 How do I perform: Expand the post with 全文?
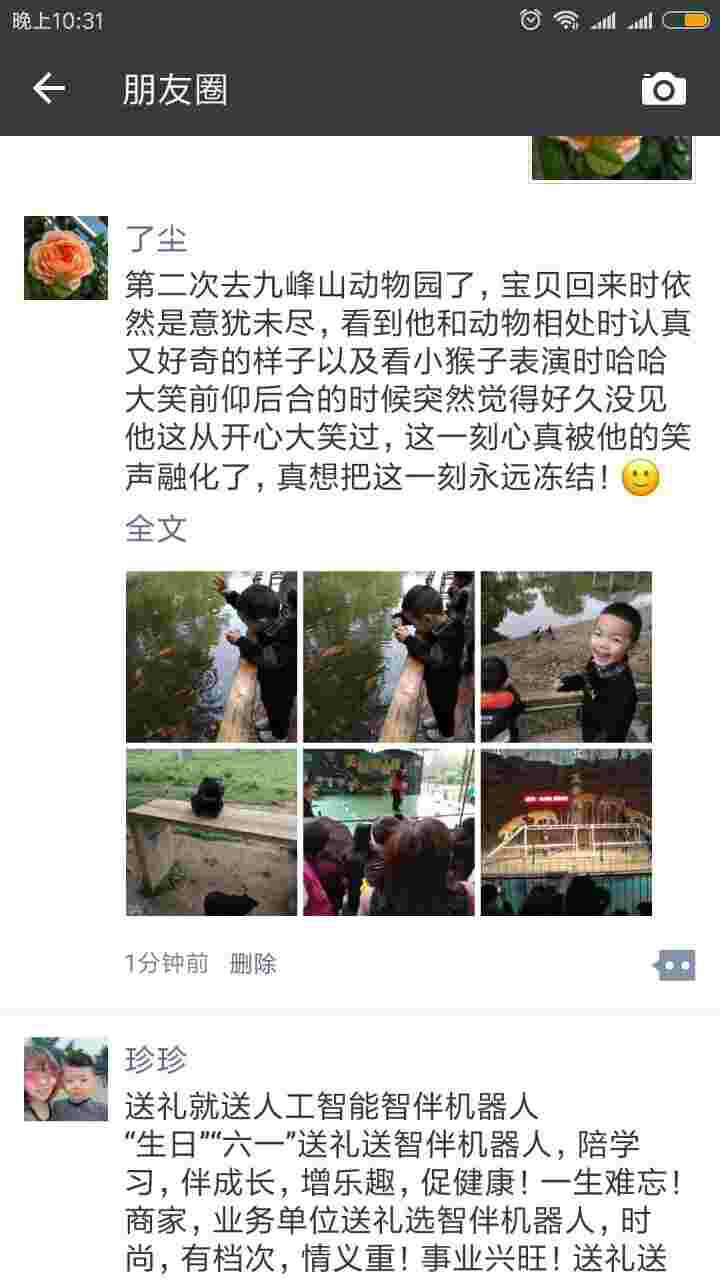[x=156, y=528]
